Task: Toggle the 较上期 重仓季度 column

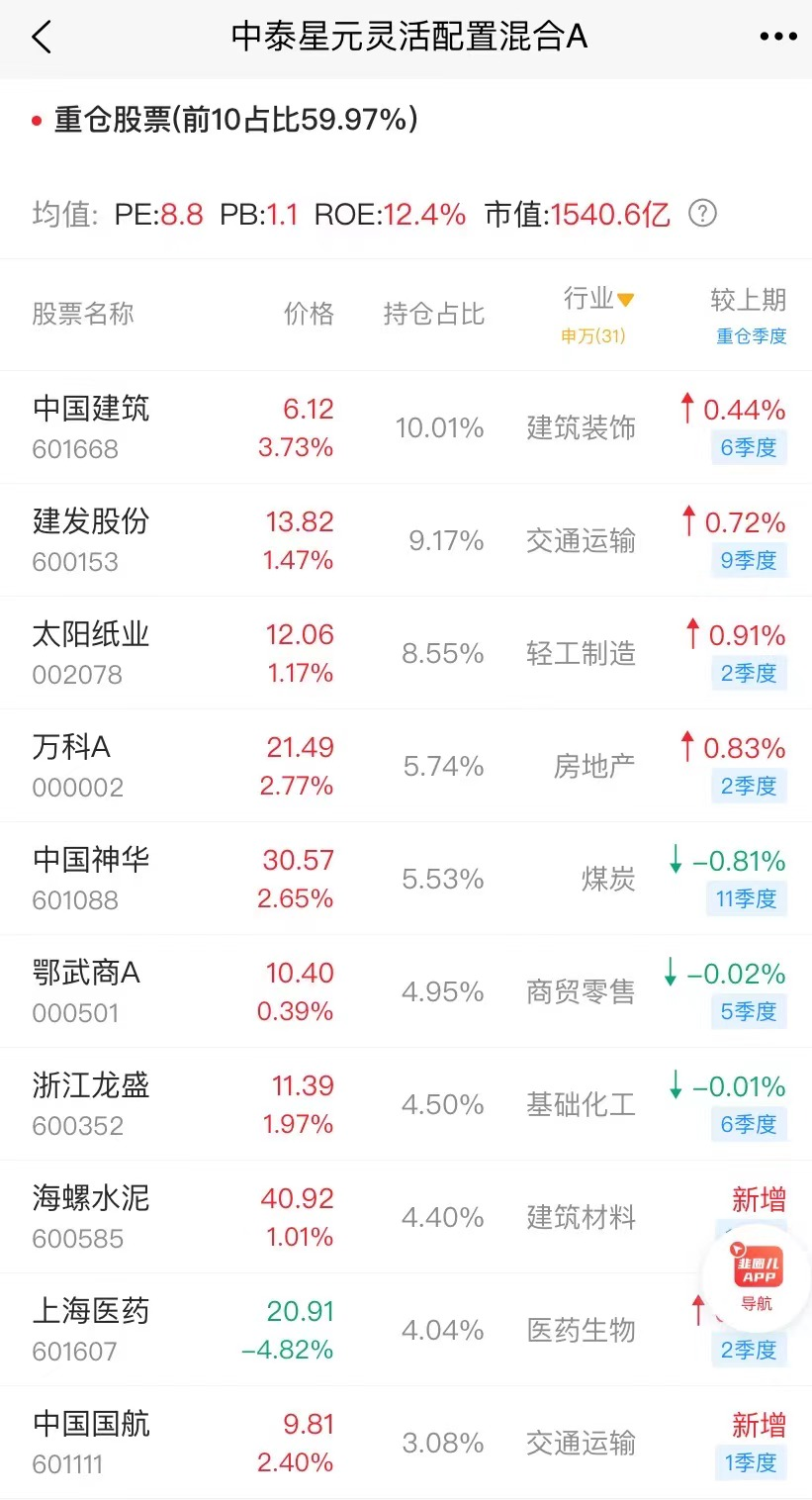Action: pos(751,315)
